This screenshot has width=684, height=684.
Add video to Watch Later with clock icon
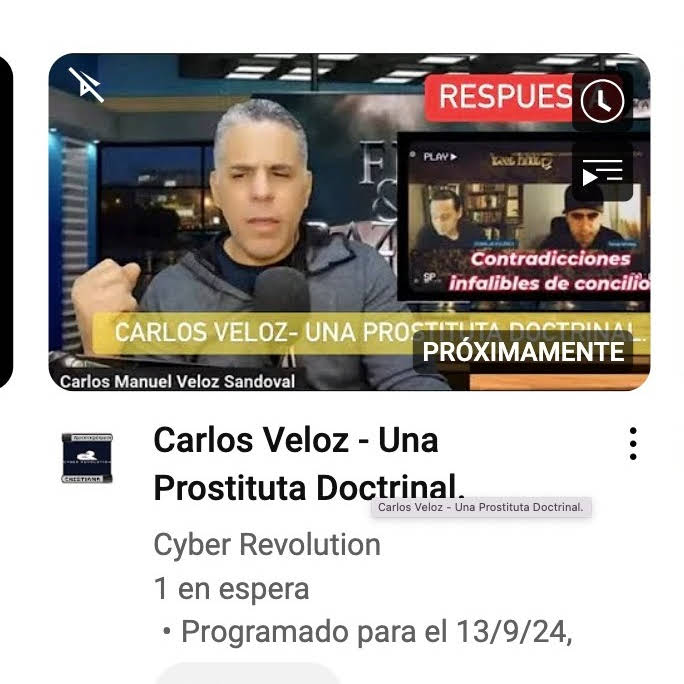tap(602, 101)
